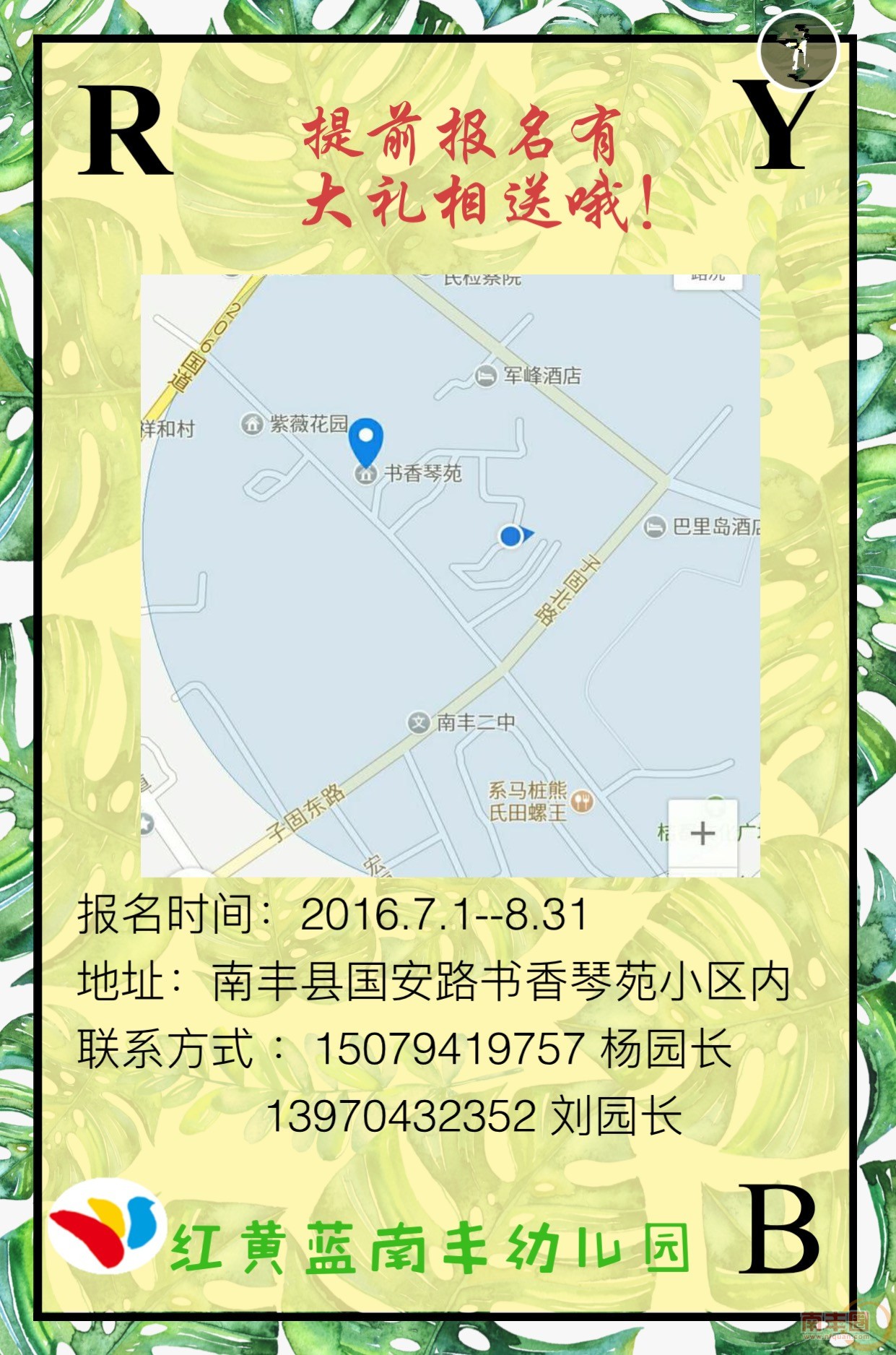Click the home icon beside 书香琴苑 label

(x=367, y=475)
